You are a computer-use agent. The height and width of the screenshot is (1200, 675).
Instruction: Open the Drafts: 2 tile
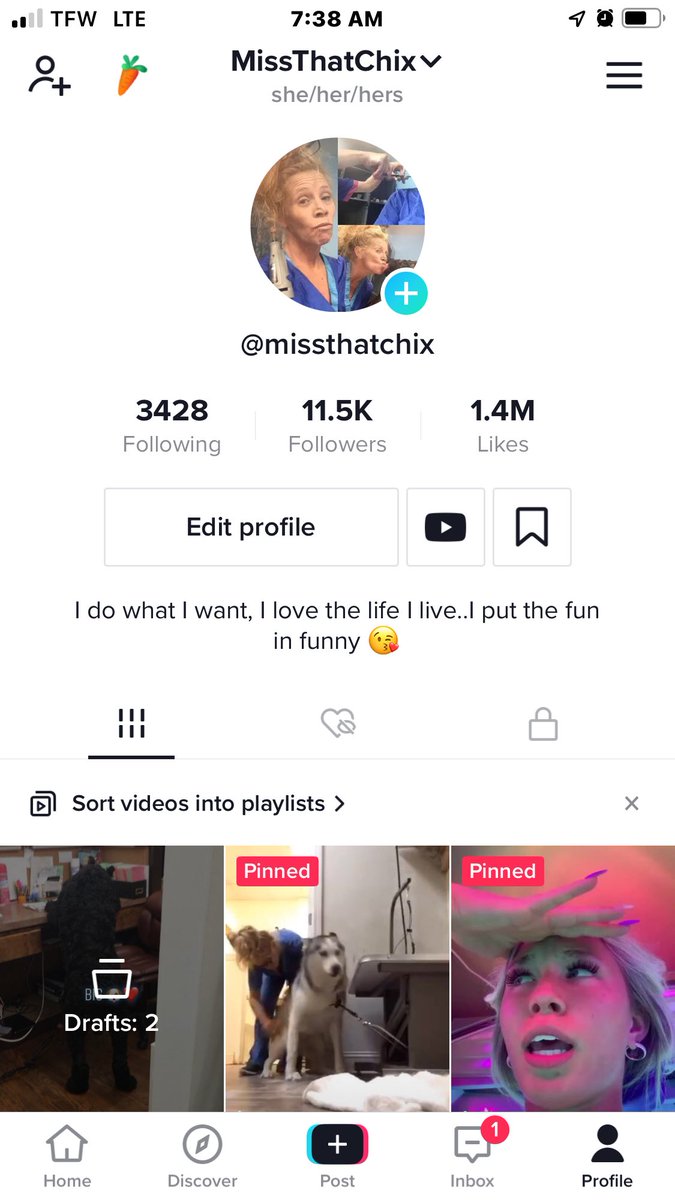111,978
